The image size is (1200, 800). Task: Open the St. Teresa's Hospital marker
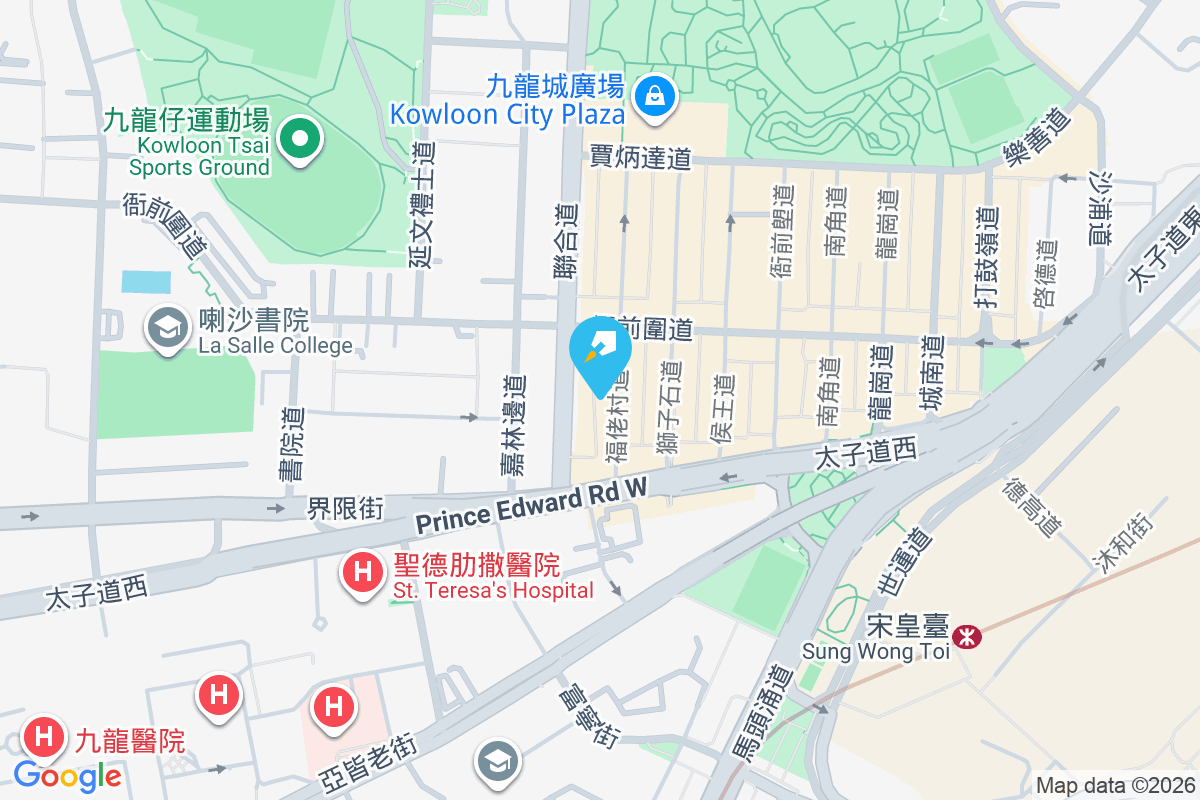coord(364,573)
